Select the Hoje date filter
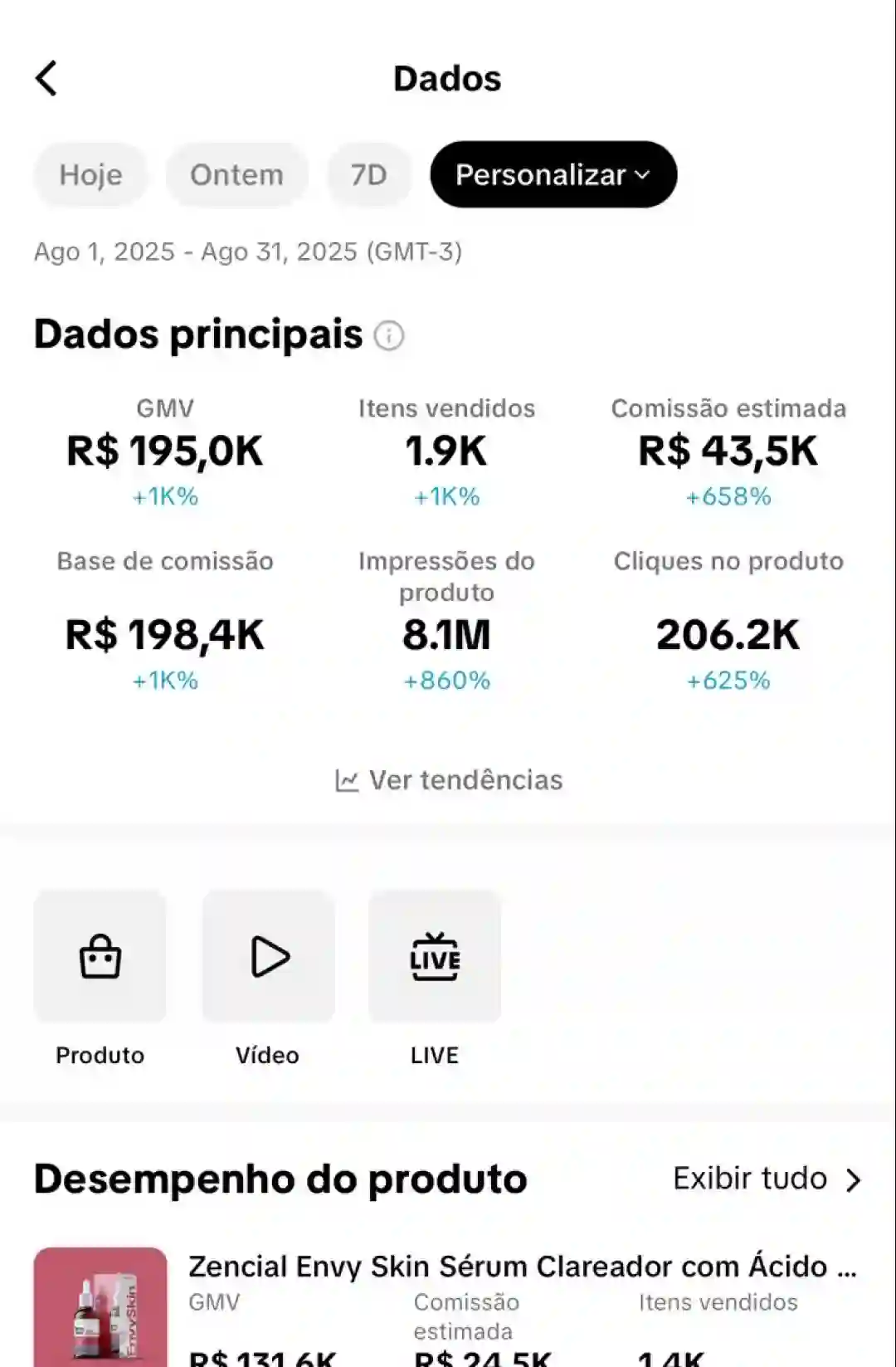896x1367 pixels. (x=90, y=175)
